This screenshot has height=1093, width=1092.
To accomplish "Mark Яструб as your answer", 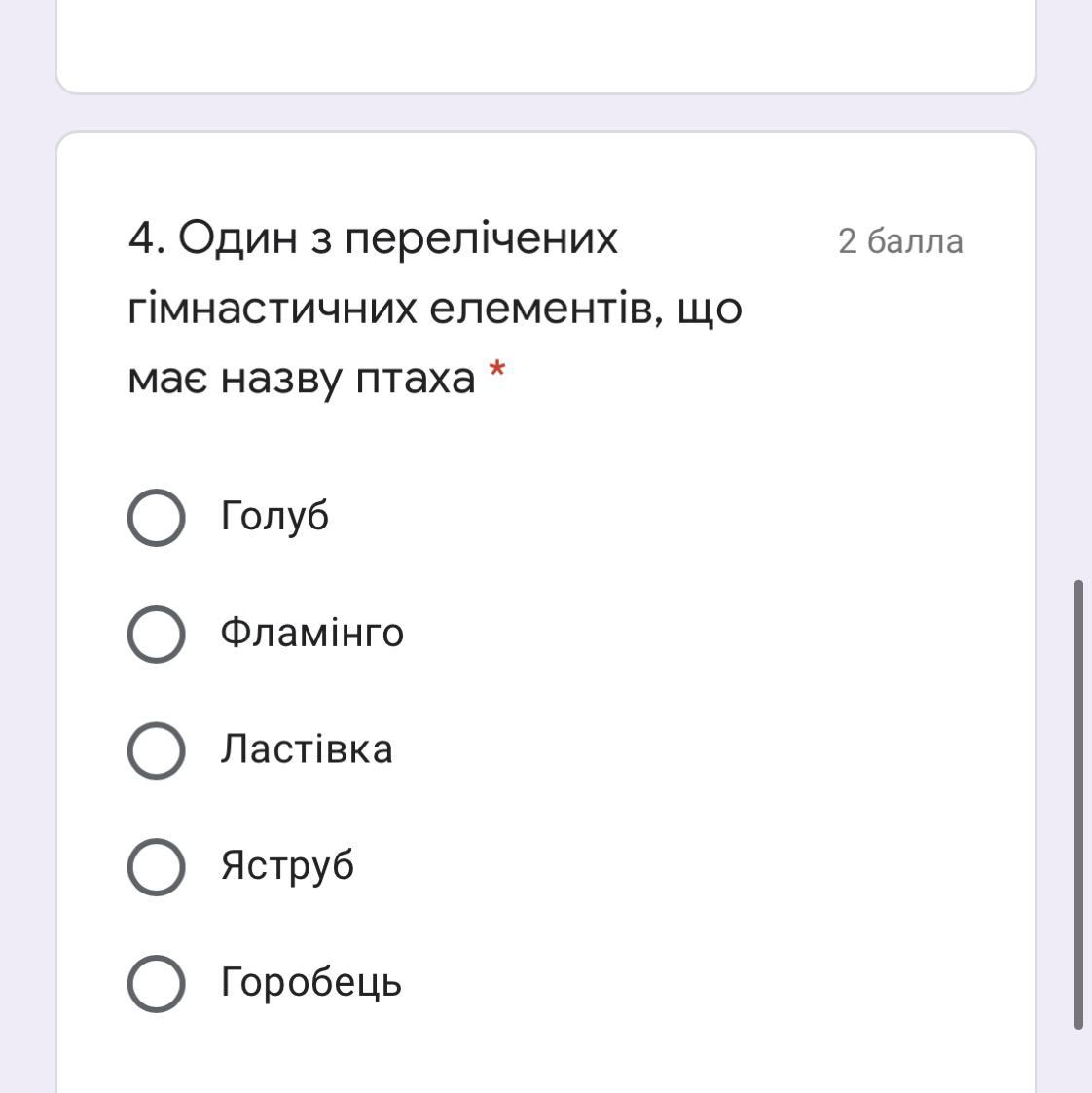I will (x=156, y=866).
